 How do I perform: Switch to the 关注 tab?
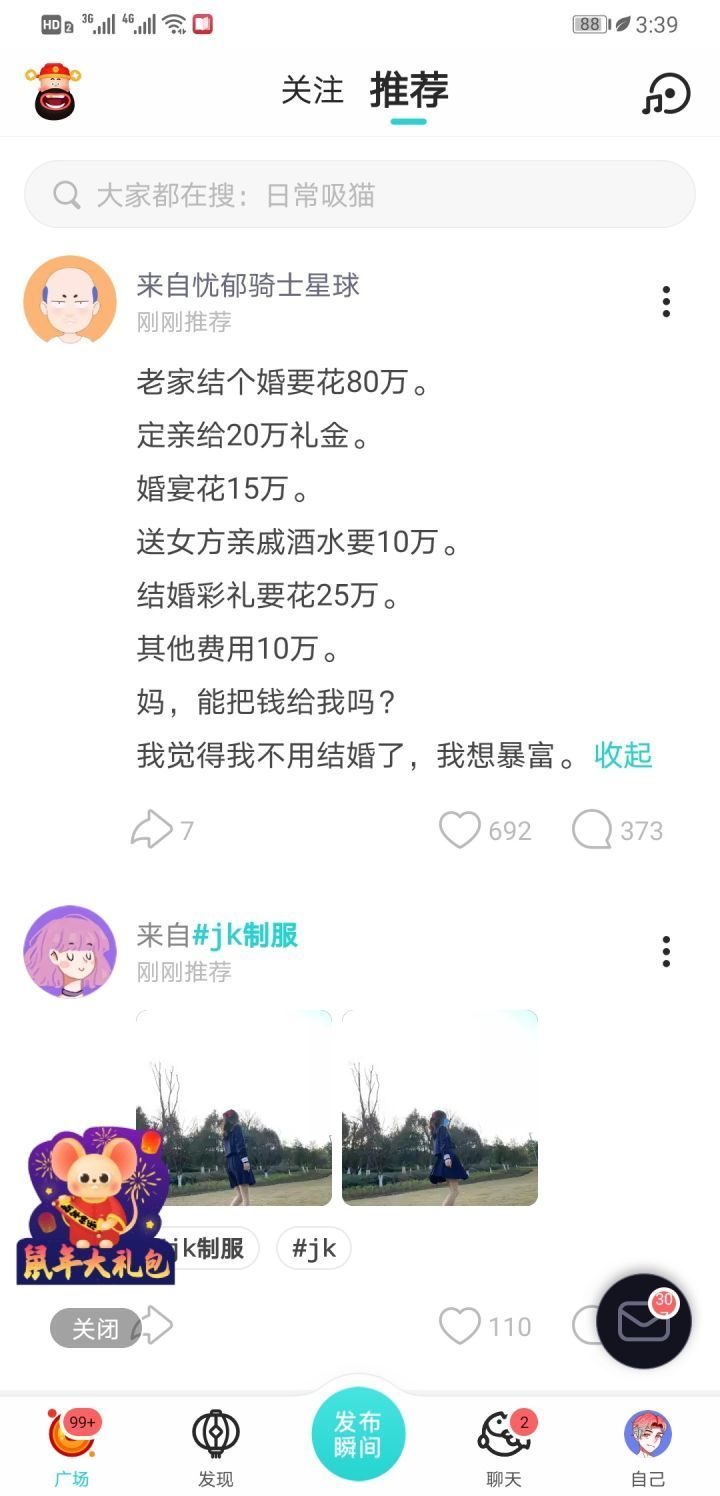312,91
